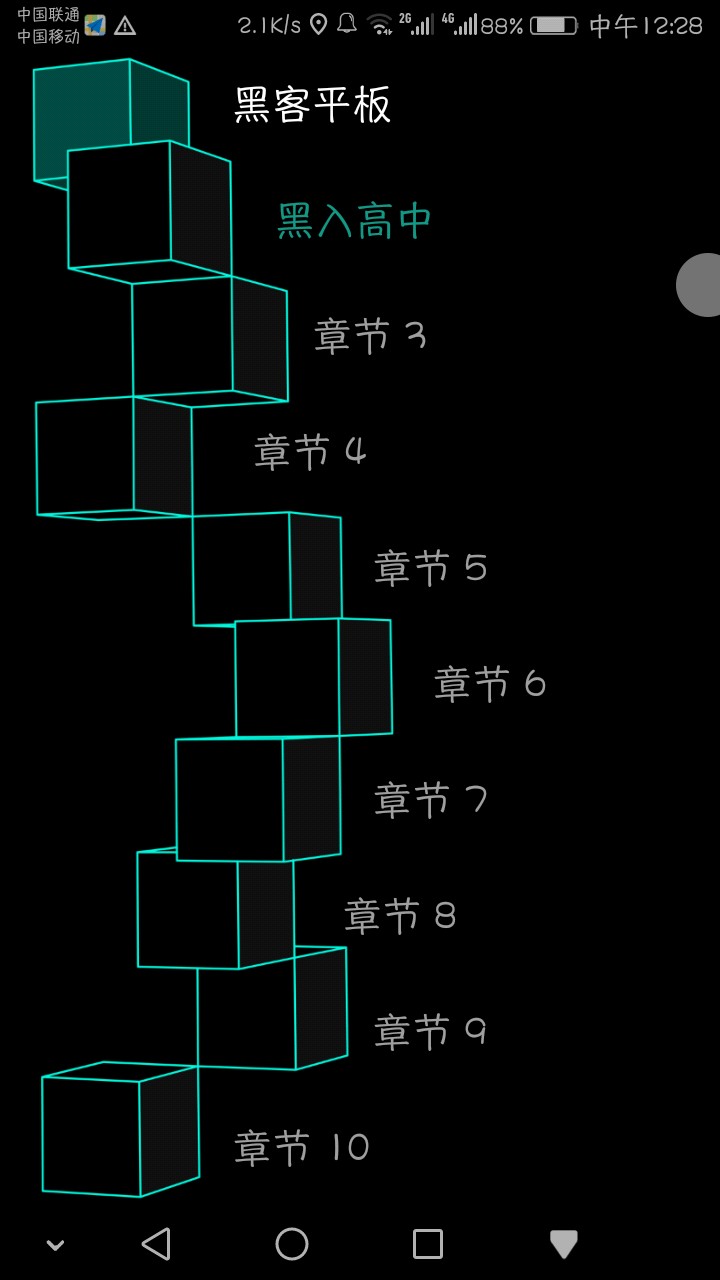This screenshot has height=1280, width=720.
Task: Return to the home screen
Action: pyautogui.click(x=292, y=1244)
